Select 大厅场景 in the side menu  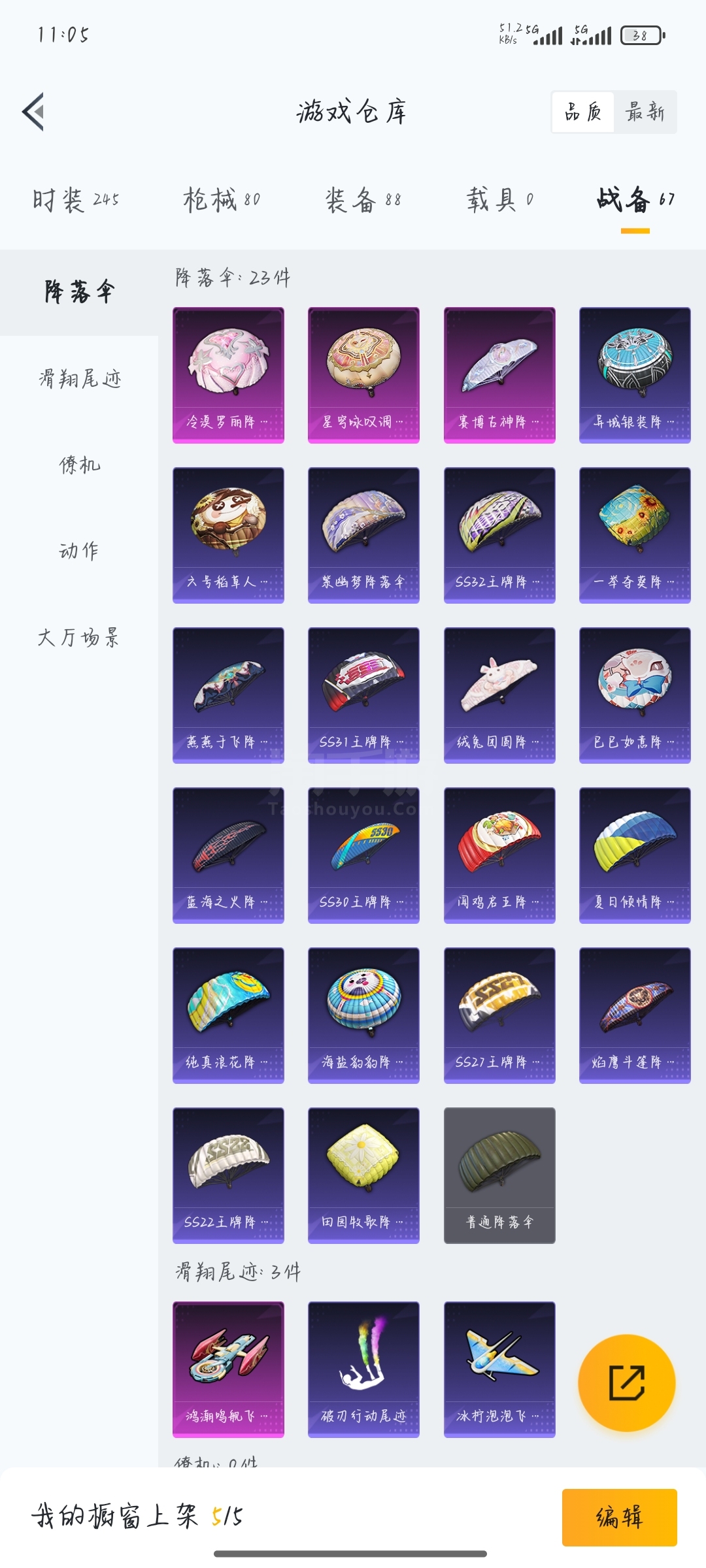[x=79, y=637]
